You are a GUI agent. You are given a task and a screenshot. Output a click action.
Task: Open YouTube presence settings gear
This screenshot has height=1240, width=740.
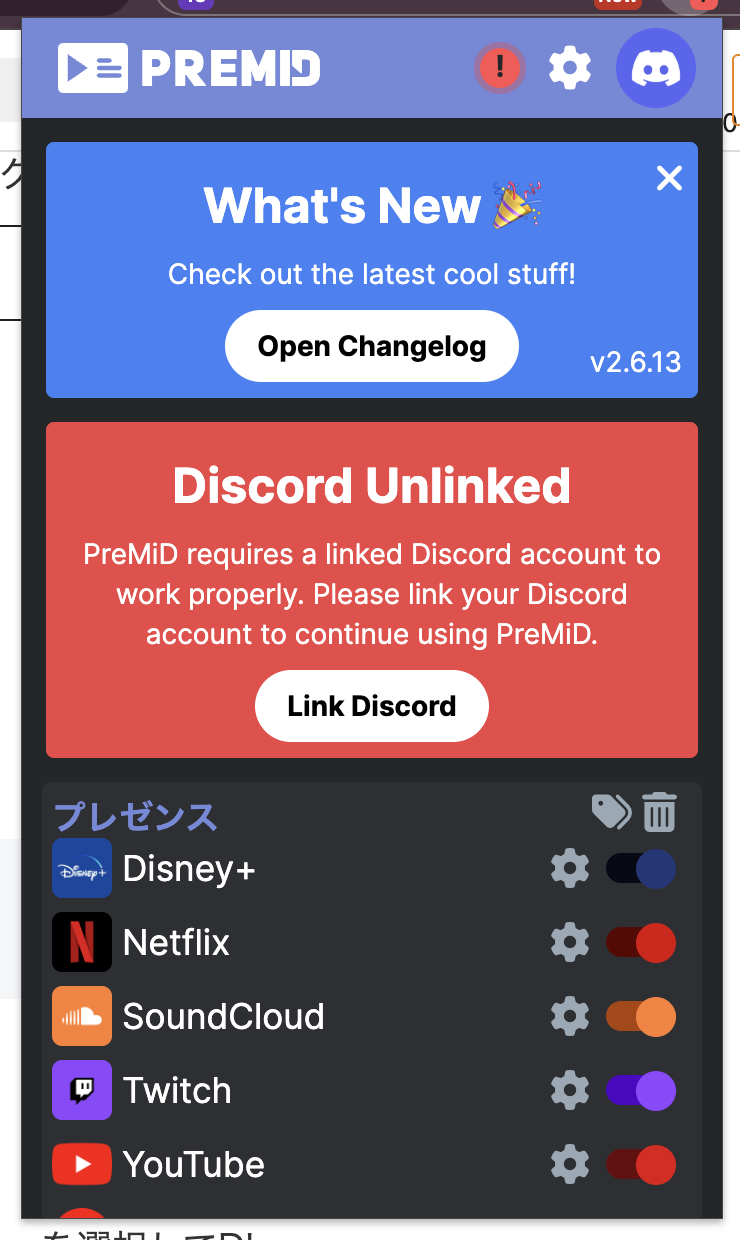570,1165
